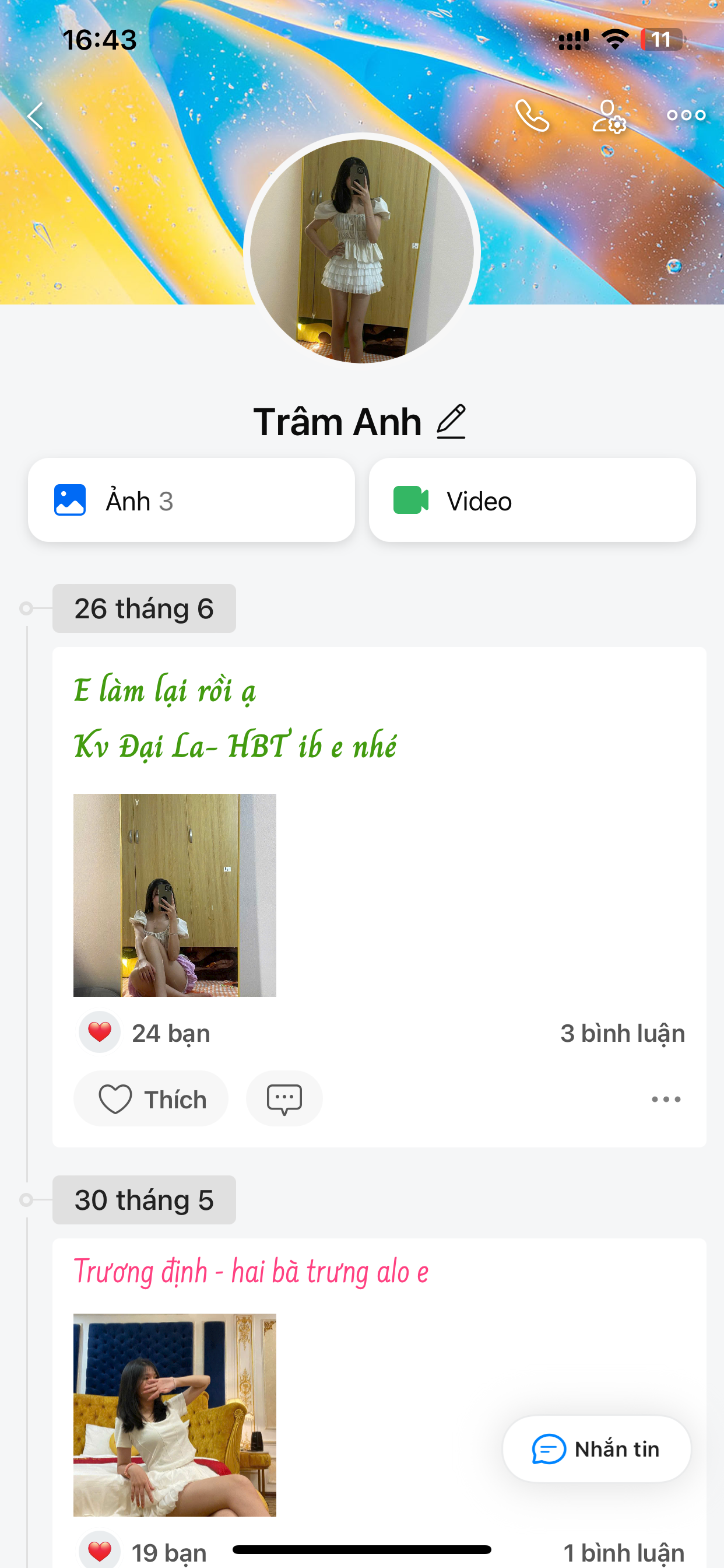Viewport: 724px width, 1568px height.
Task: Open the photo in 30 tháng 5 post
Action: tap(175, 1415)
